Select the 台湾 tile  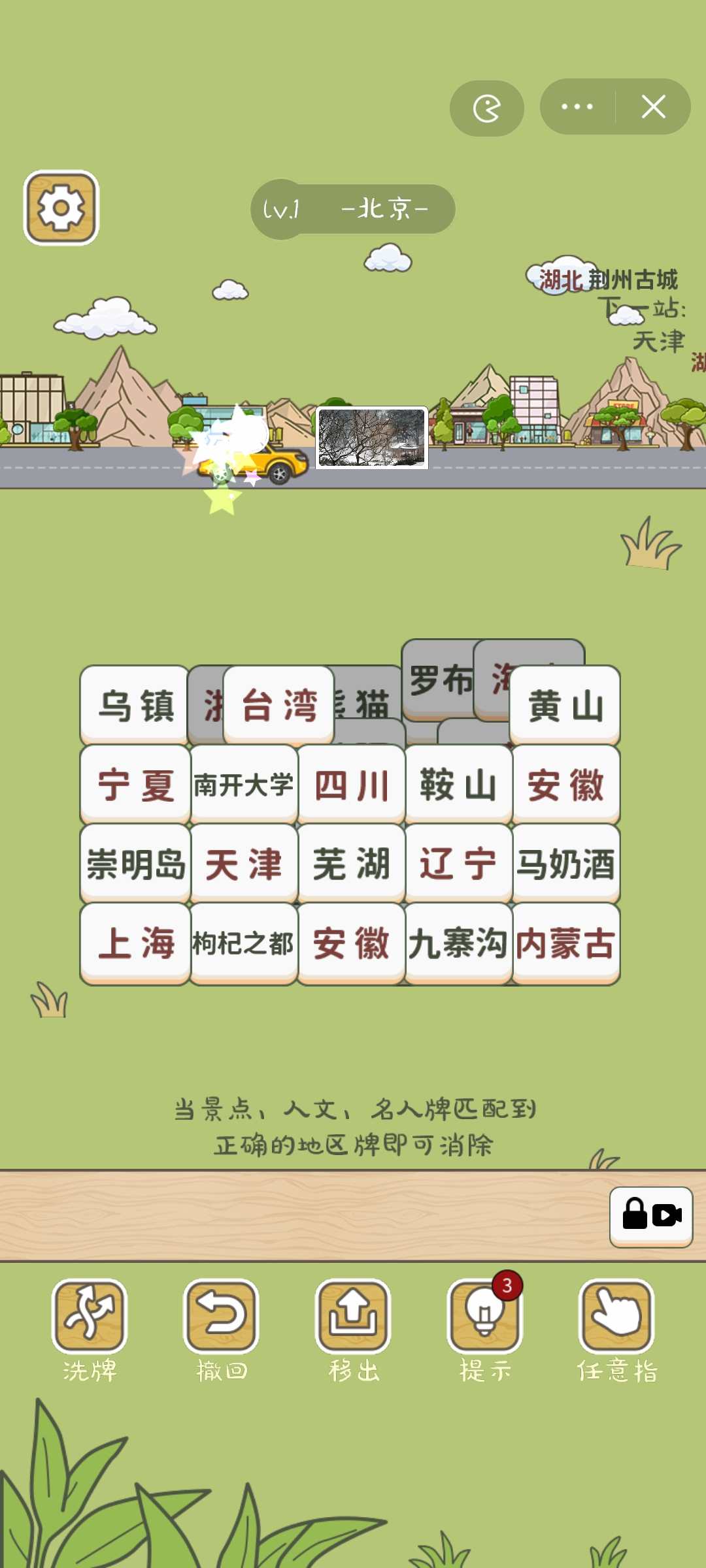tap(279, 706)
